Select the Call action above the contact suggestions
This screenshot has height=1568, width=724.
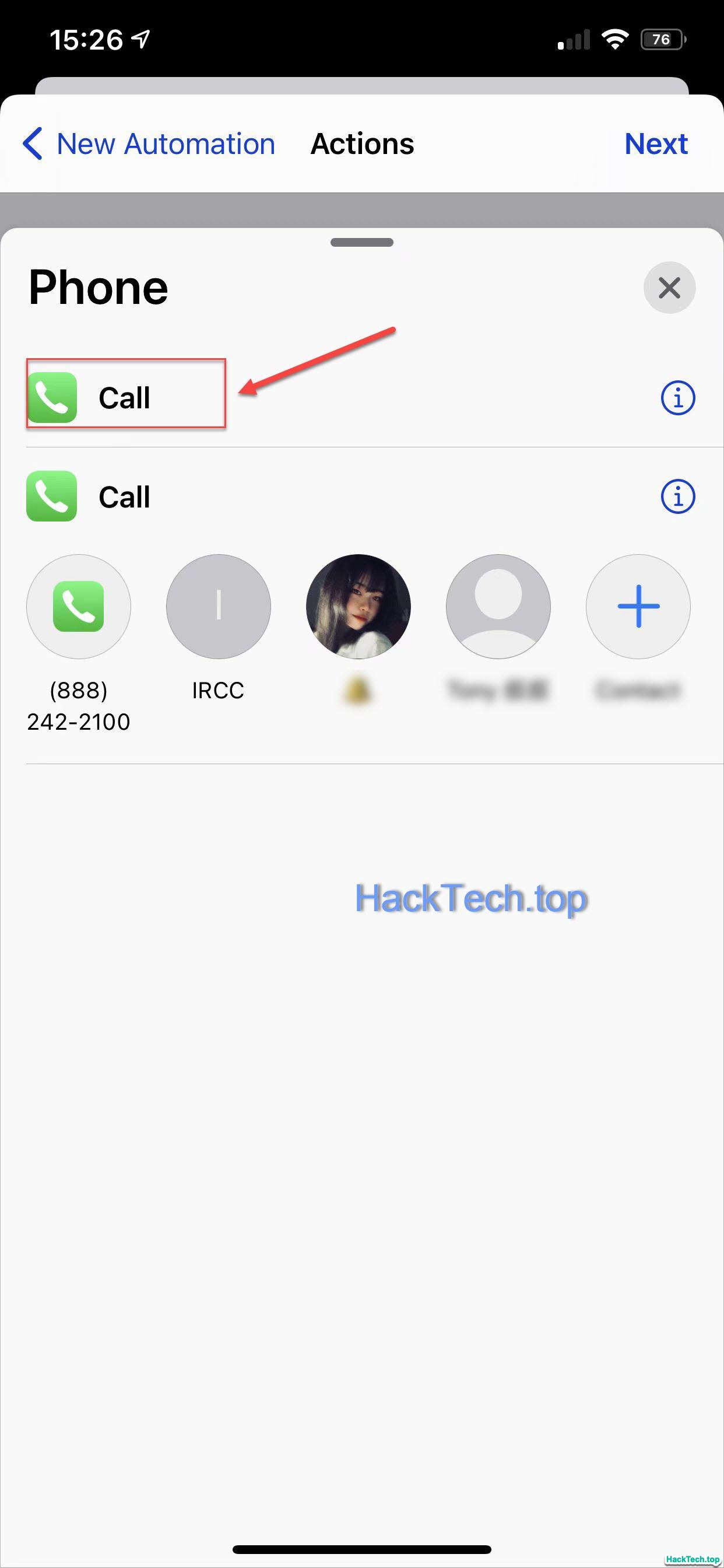(x=125, y=496)
